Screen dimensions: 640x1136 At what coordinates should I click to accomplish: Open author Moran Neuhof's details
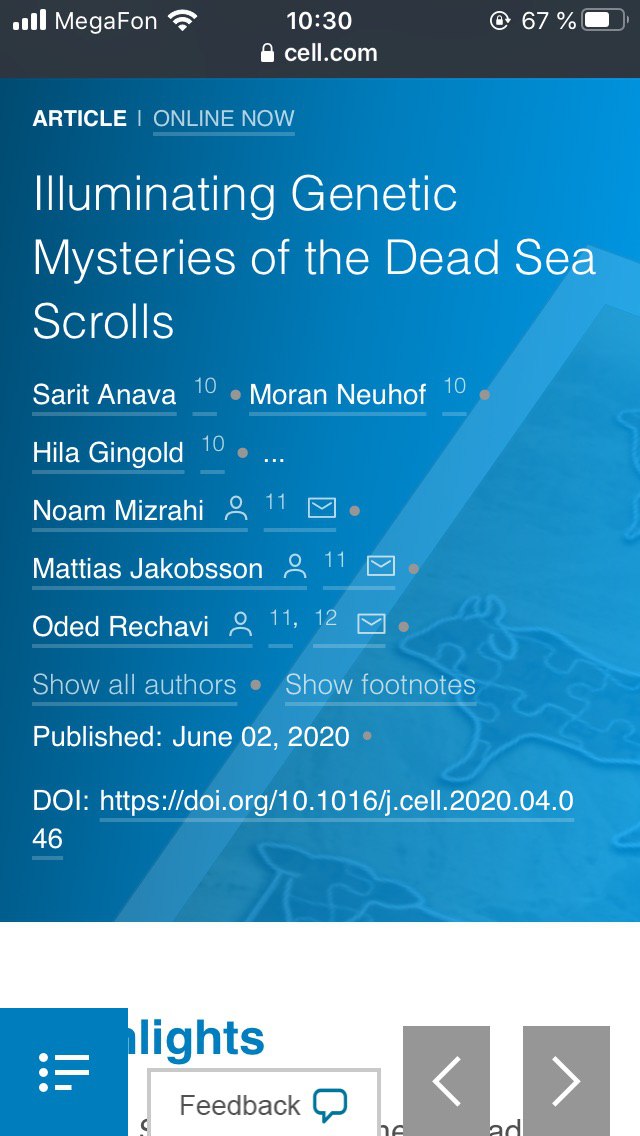point(338,395)
